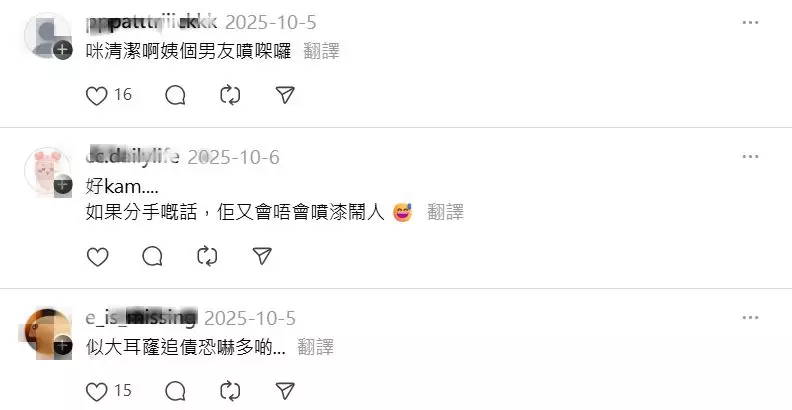The height and width of the screenshot is (410, 792).
Task: Share the 好kam comment
Action: (262, 257)
